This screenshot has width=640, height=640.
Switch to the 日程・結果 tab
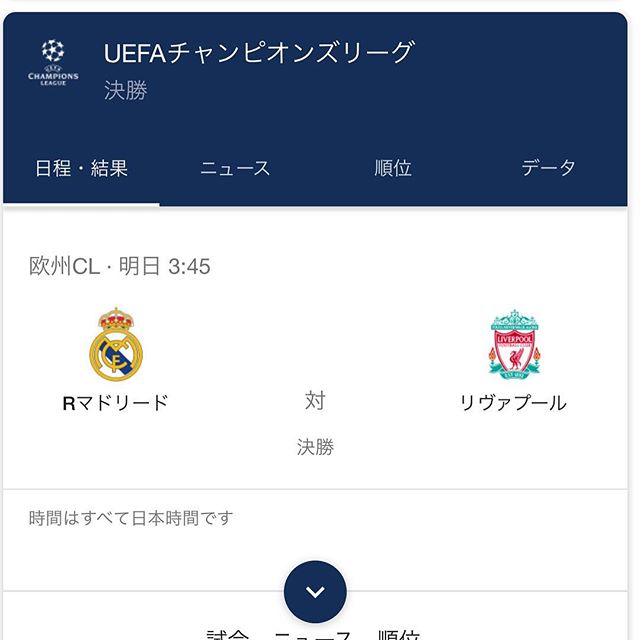tap(81, 168)
